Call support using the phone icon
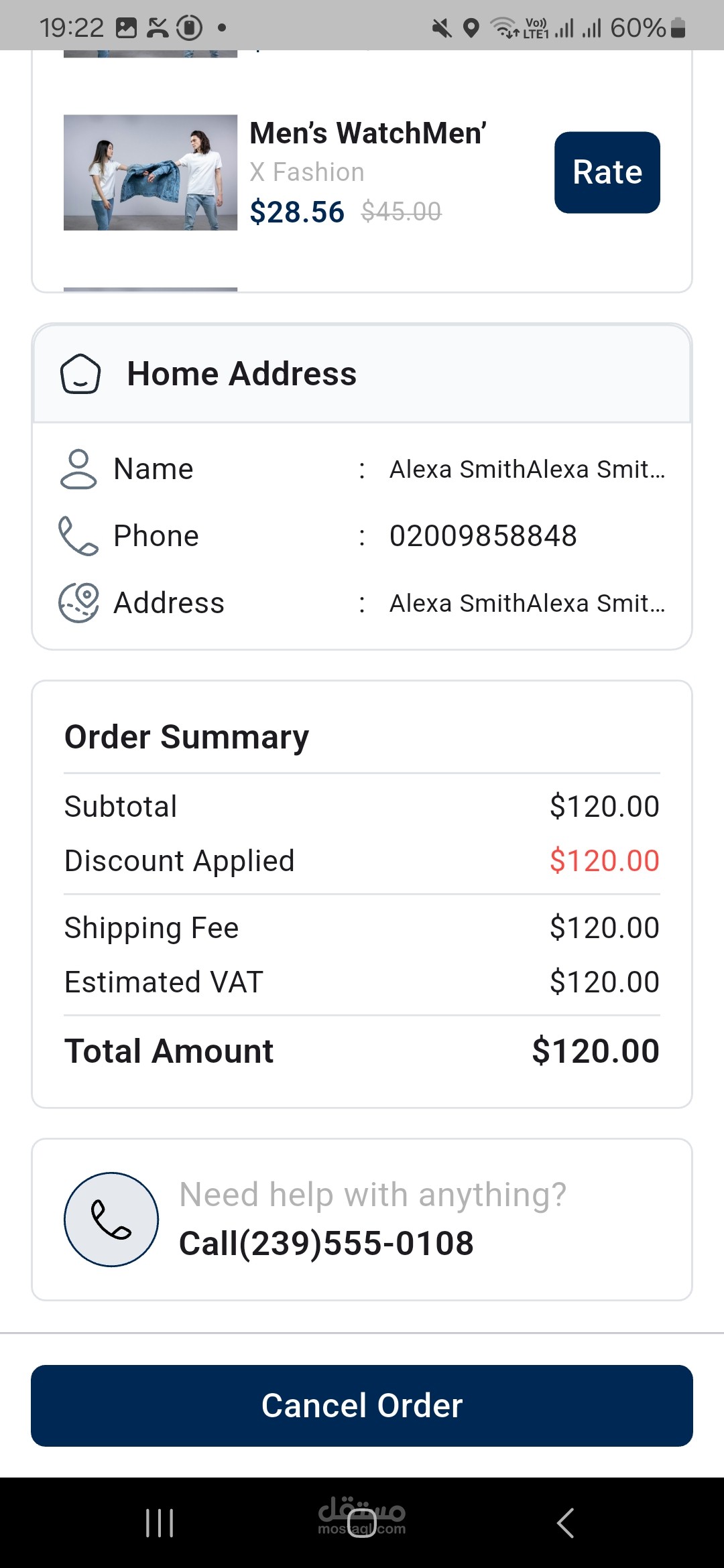Image resolution: width=724 pixels, height=1568 pixels. (x=111, y=1219)
